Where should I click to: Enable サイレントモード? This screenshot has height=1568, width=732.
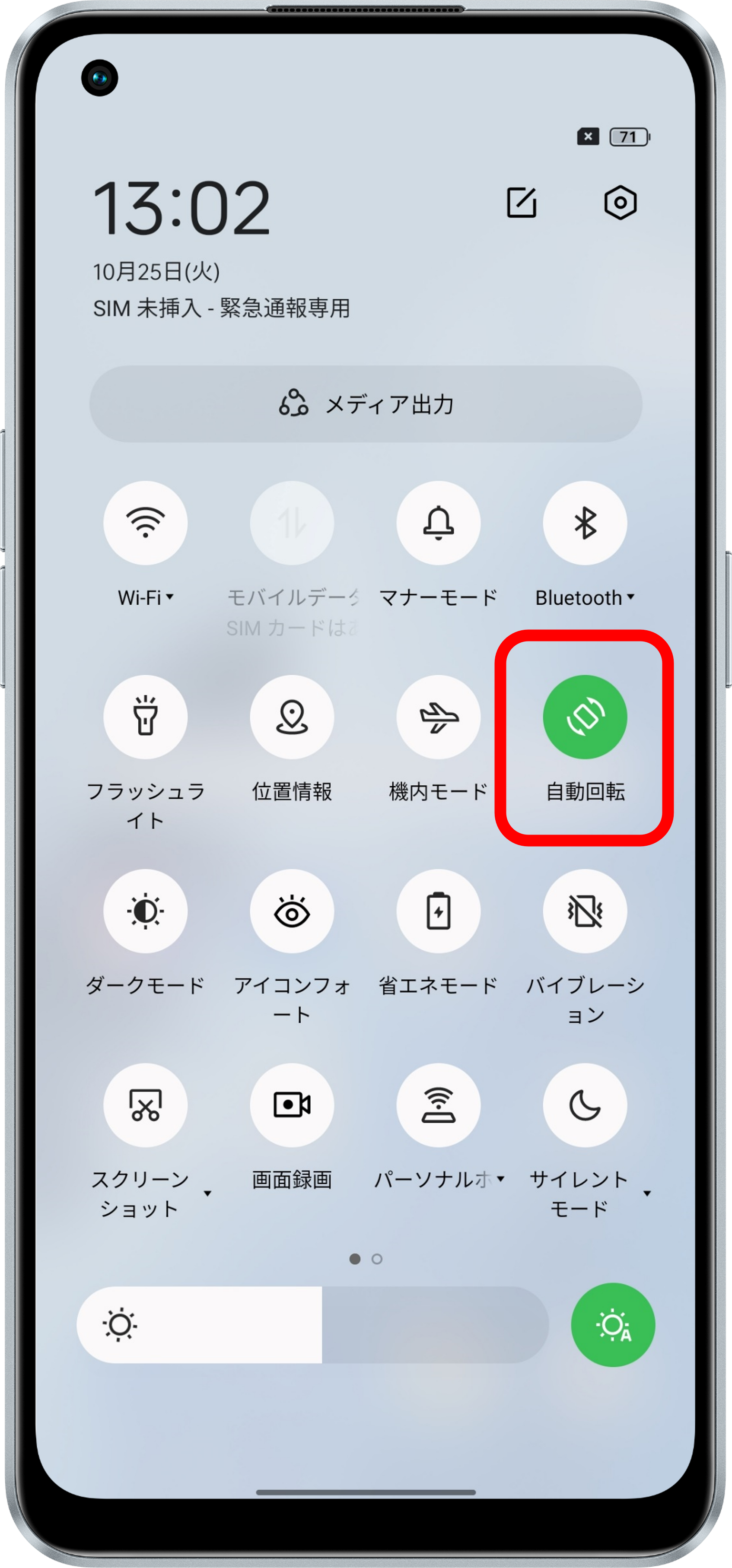coord(585,1105)
